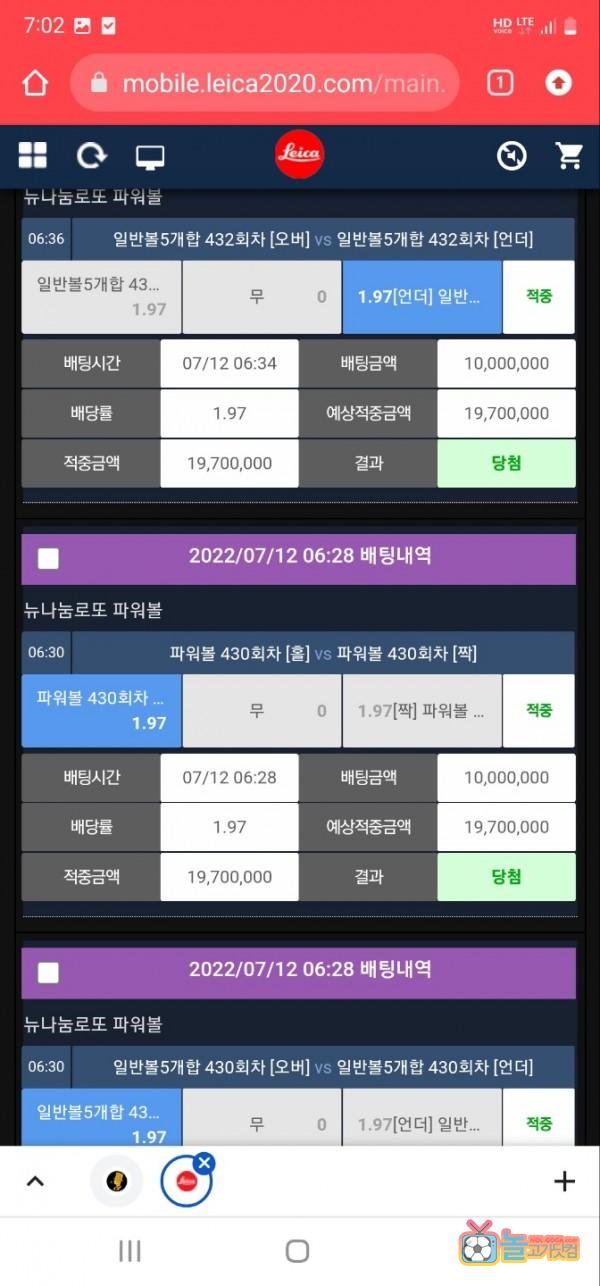Screen dimensions: 600x1286
Task: Open recent apps from the navigation bar
Action: click(130, 1250)
